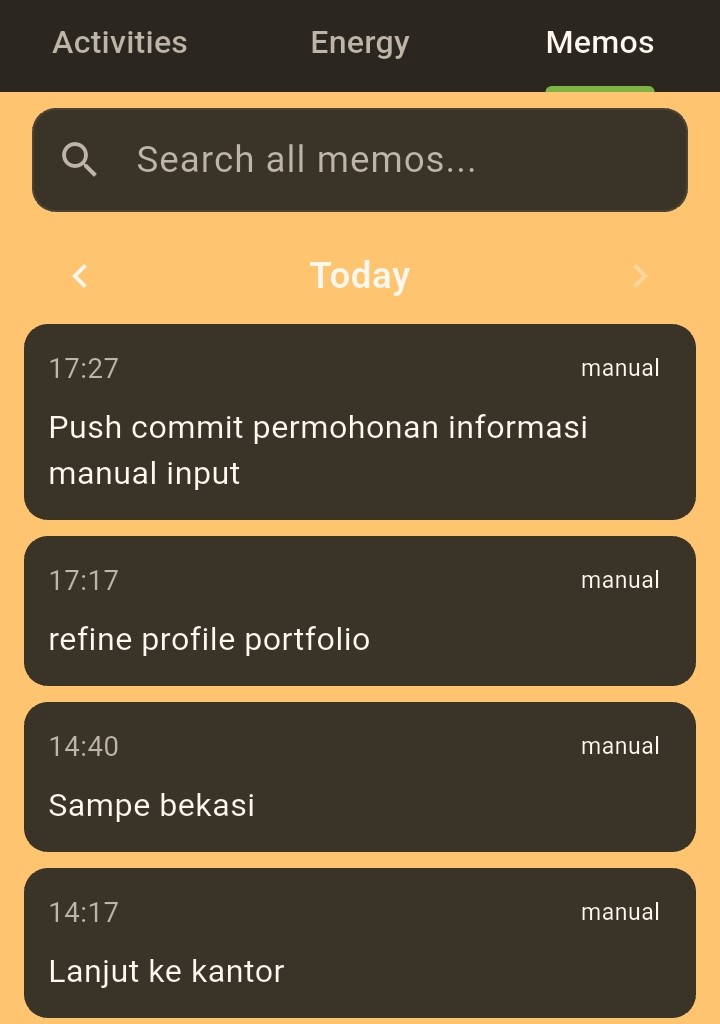Open the Memos tab
The height and width of the screenshot is (1024, 720).
[x=600, y=43]
